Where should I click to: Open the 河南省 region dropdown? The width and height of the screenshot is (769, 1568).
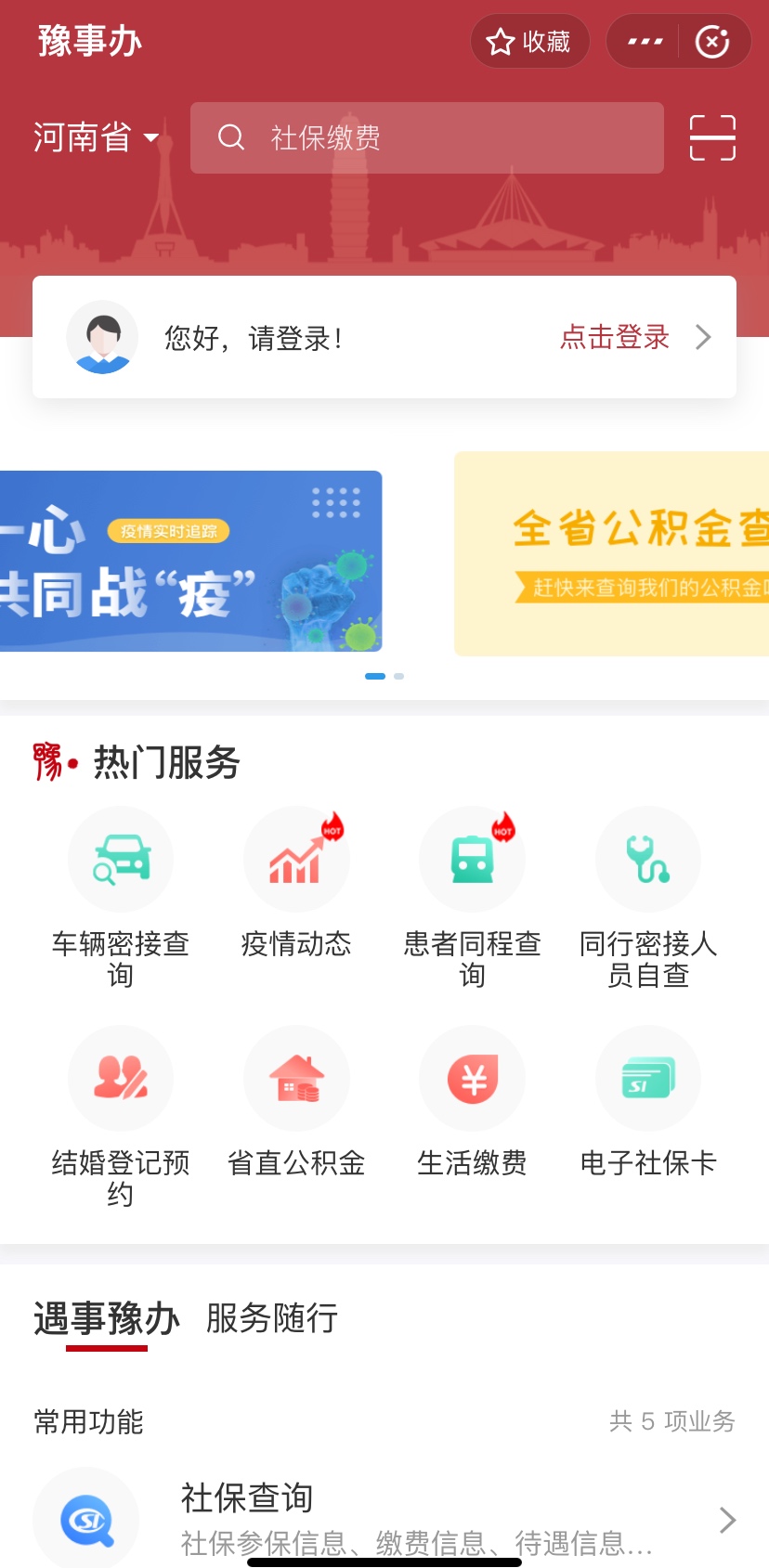96,138
